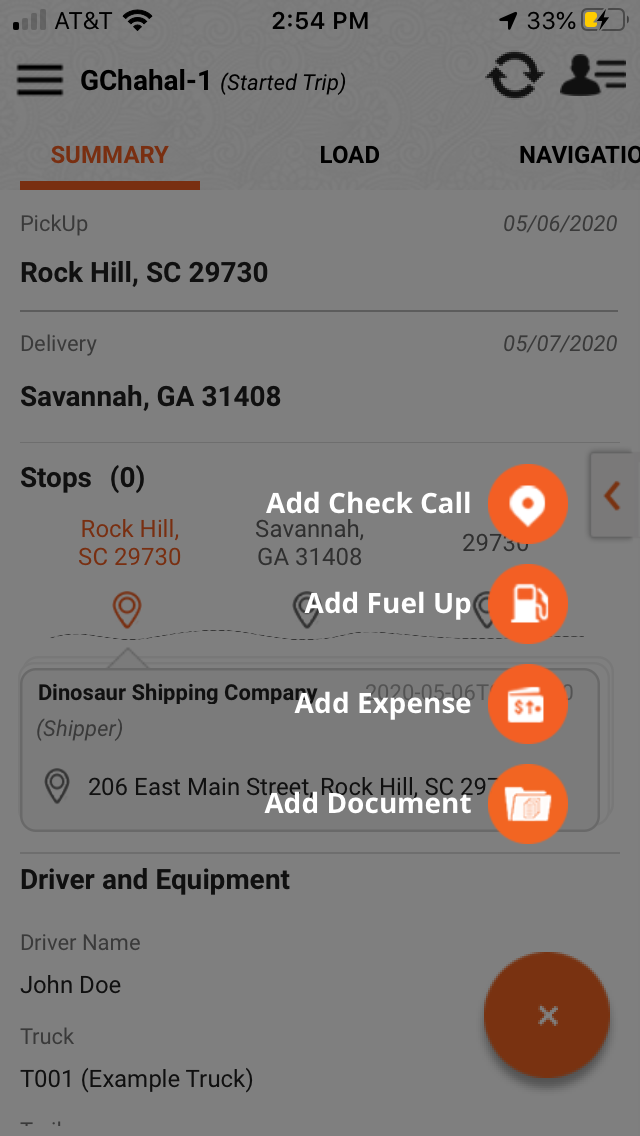Close the floating action menu
Viewport: 640px width, 1136px height.
click(547, 1015)
